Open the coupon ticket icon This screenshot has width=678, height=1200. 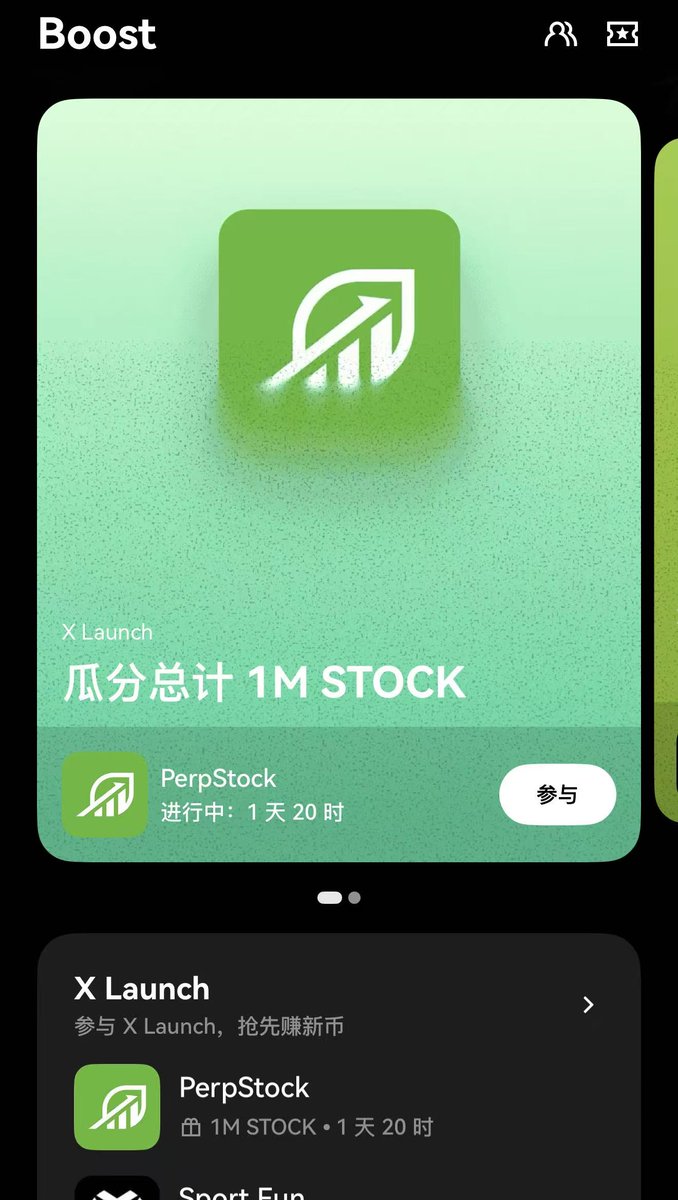[622, 34]
